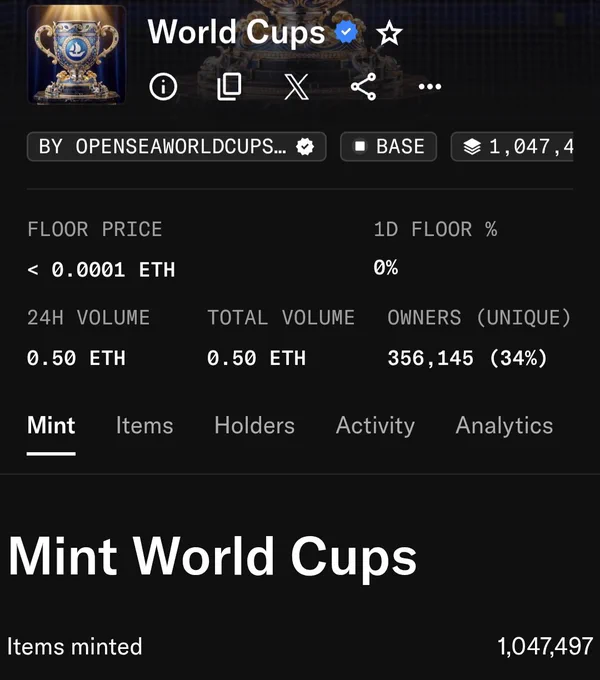View the Analytics tab
Viewport: 600px width, 680px height.
coord(504,425)
